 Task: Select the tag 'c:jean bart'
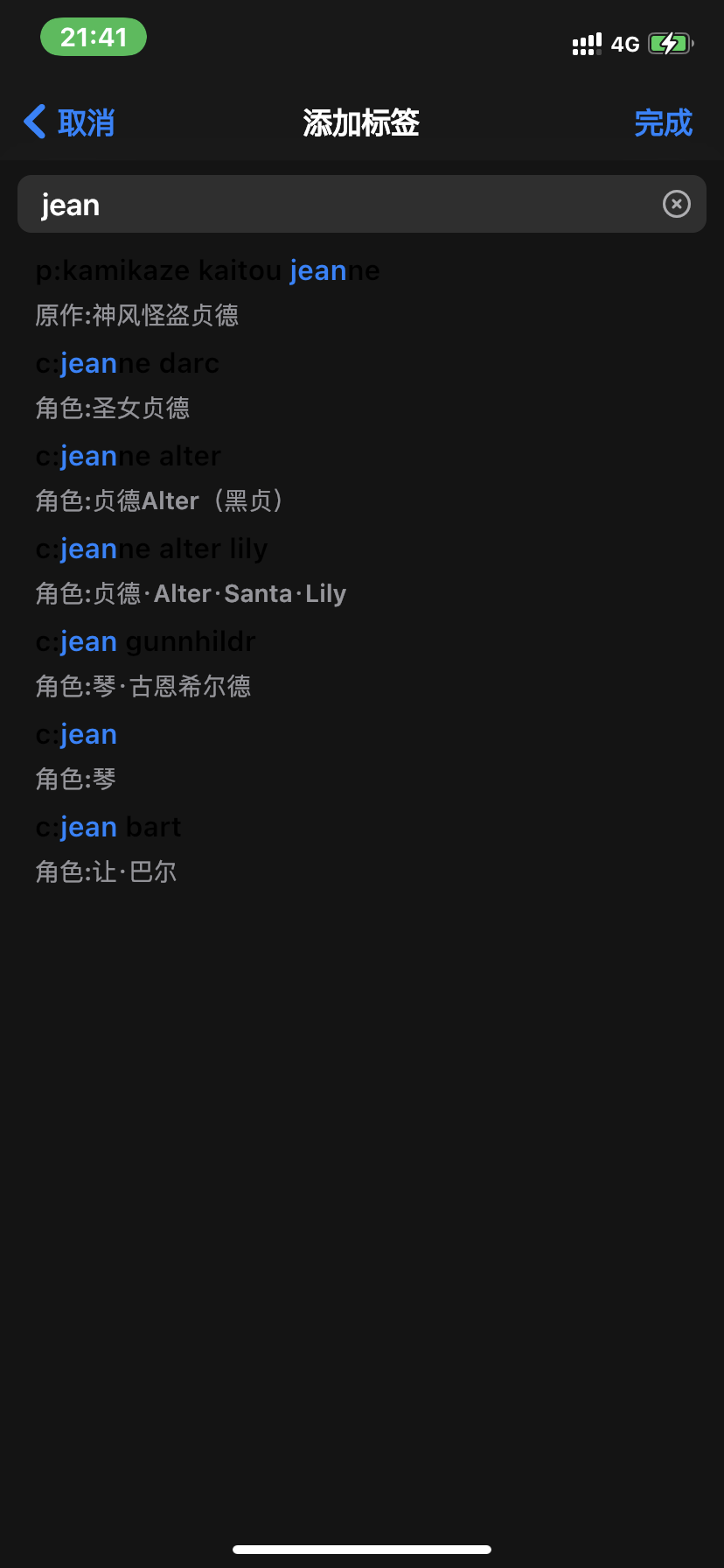coord(108,826)
